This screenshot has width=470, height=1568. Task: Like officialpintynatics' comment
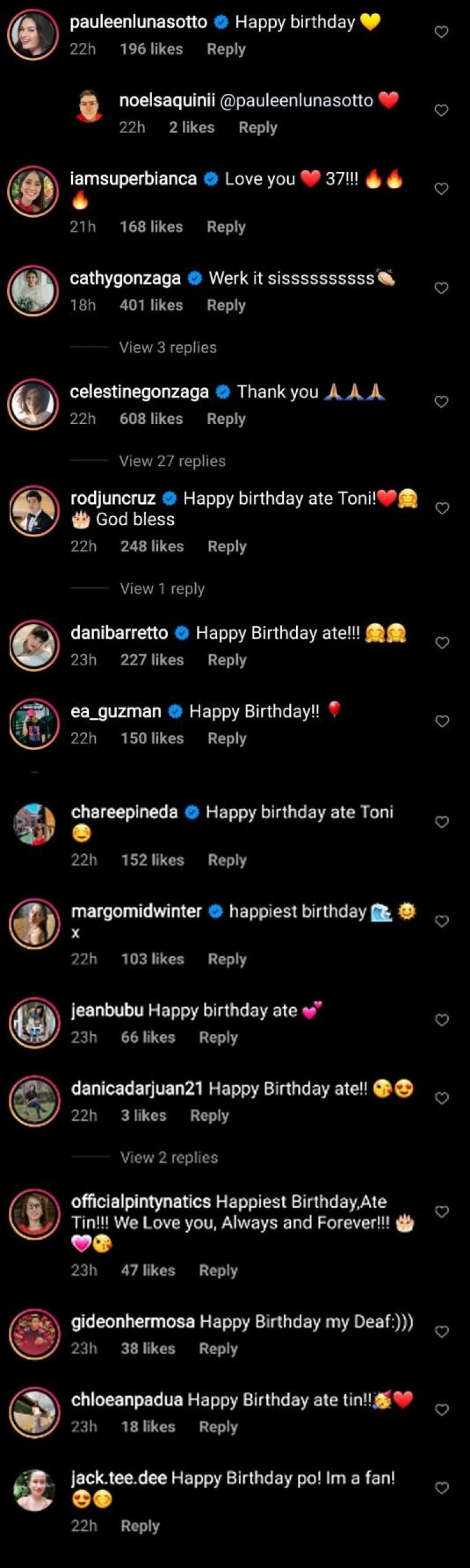(x=442, y=1212)
